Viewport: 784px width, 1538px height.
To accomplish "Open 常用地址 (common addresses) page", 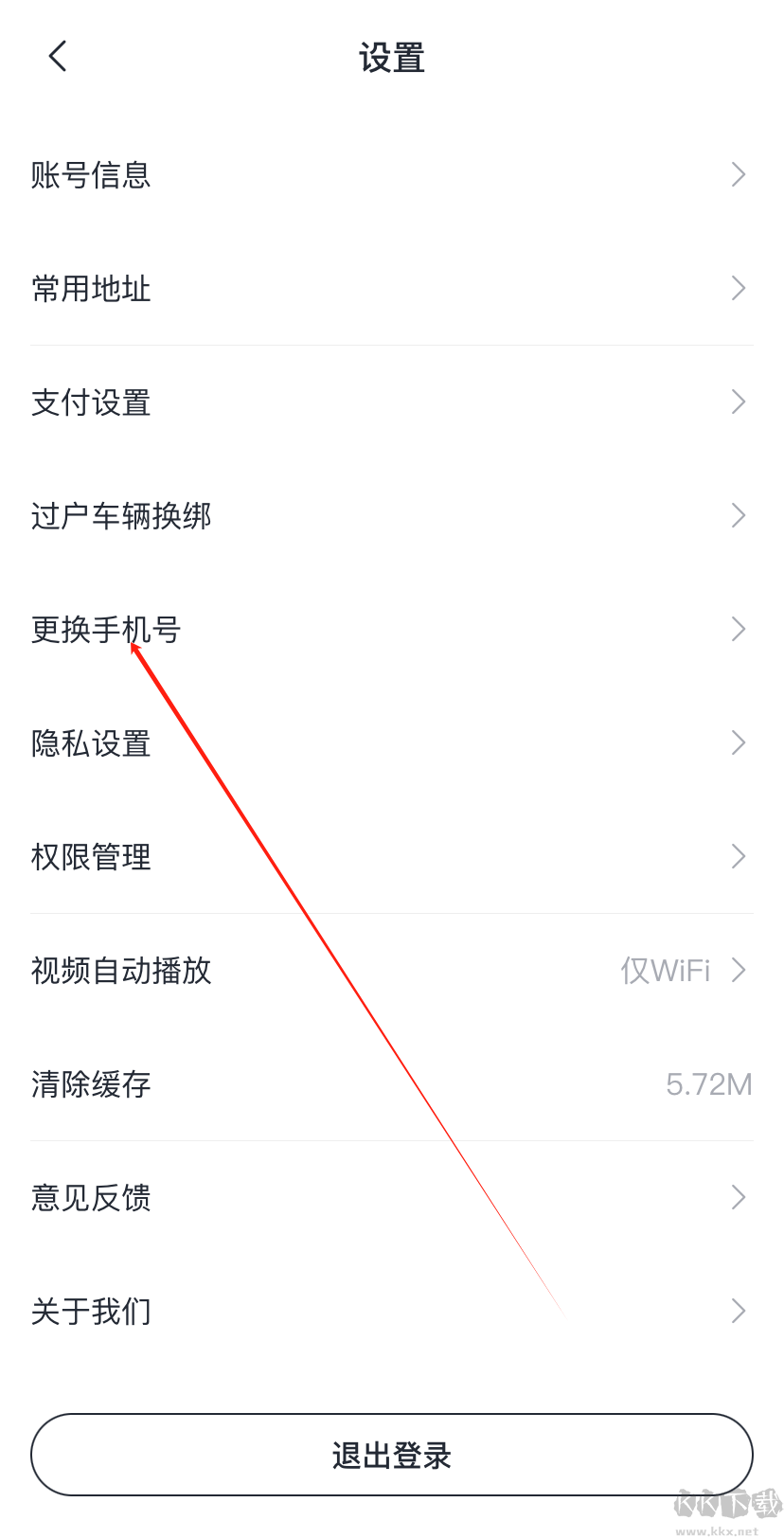I will [90, 289].
